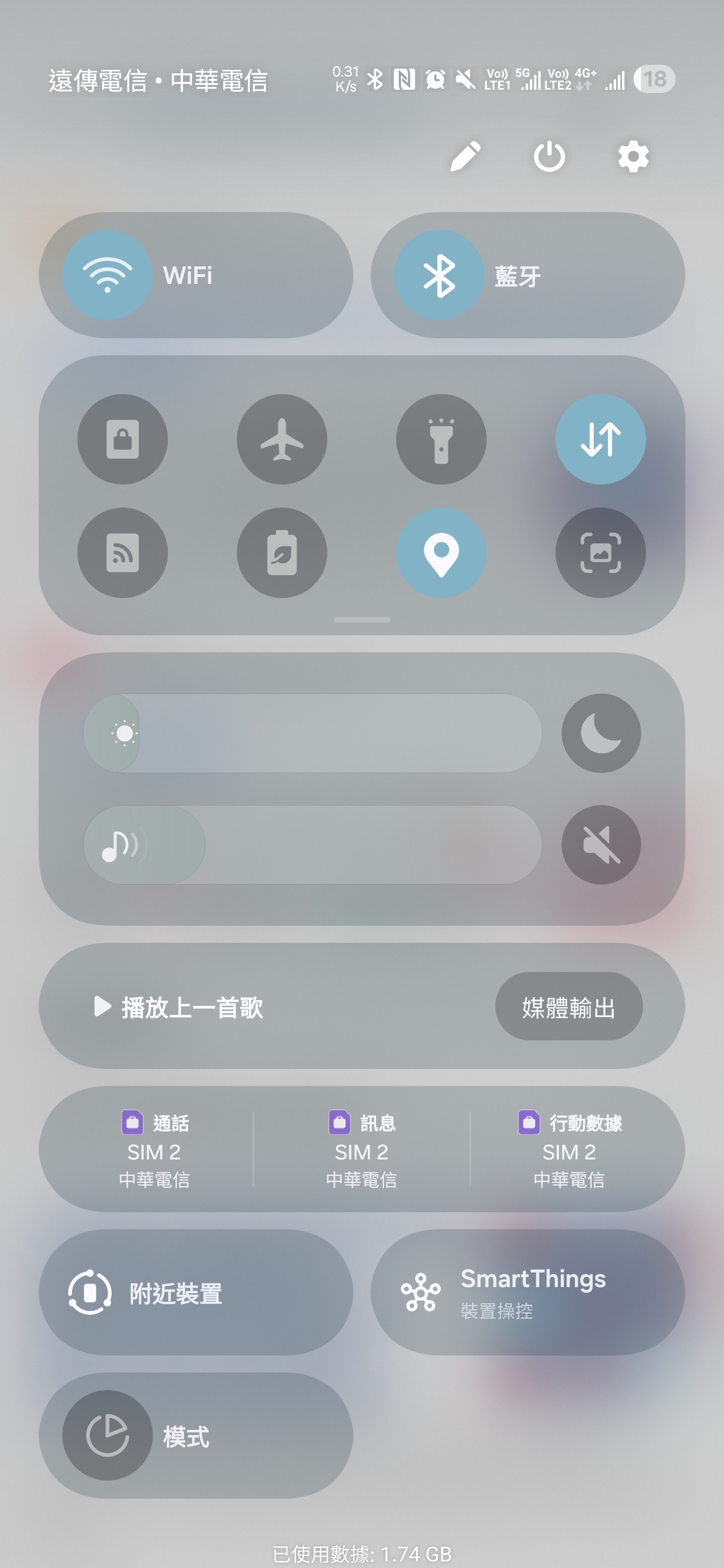This screenshot has height=1568, width=724.
Task: Take a screenshot with the capture toggle
Action: [601, 553]
